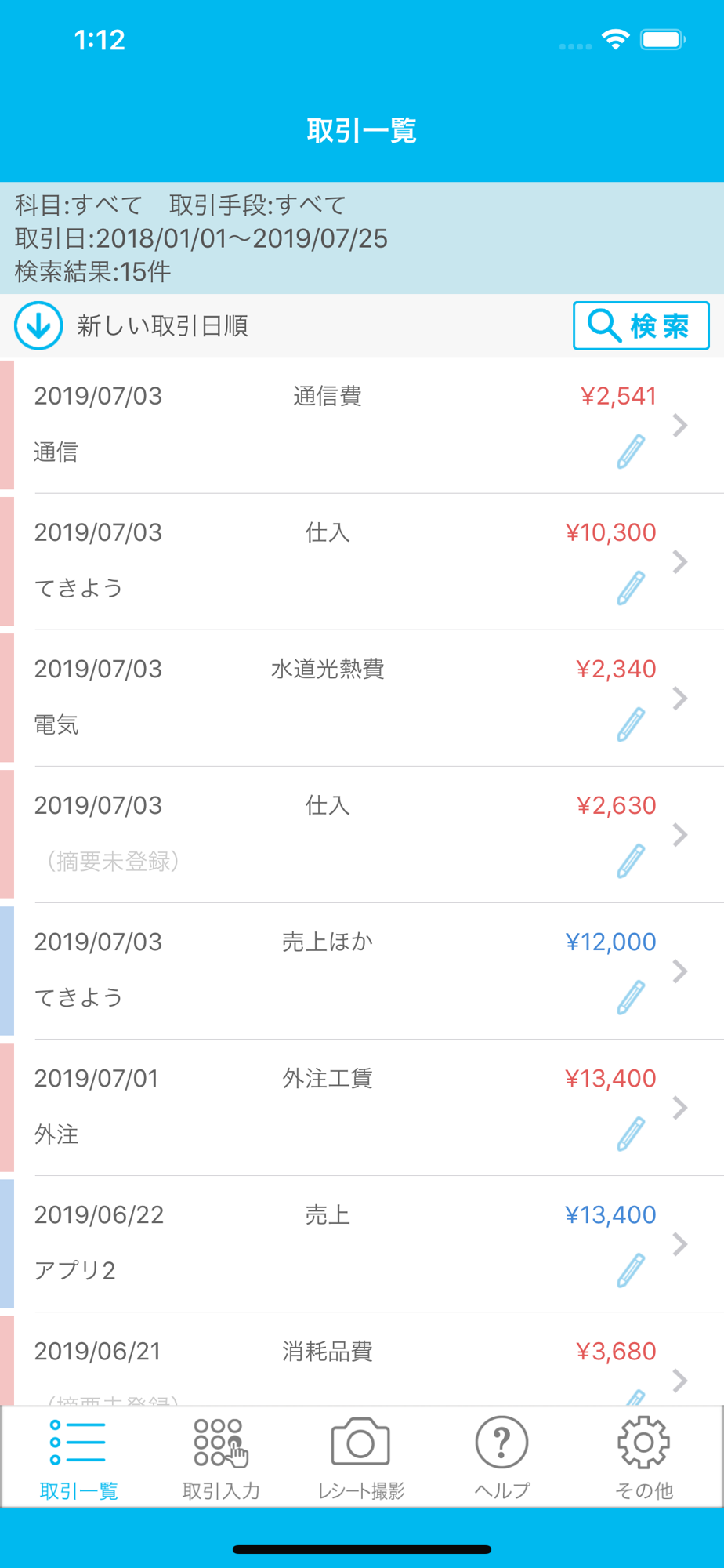Edit the 通信費 ¥2,541 entry with pencil
The image size is (724, 1568).
pos(631,452)
